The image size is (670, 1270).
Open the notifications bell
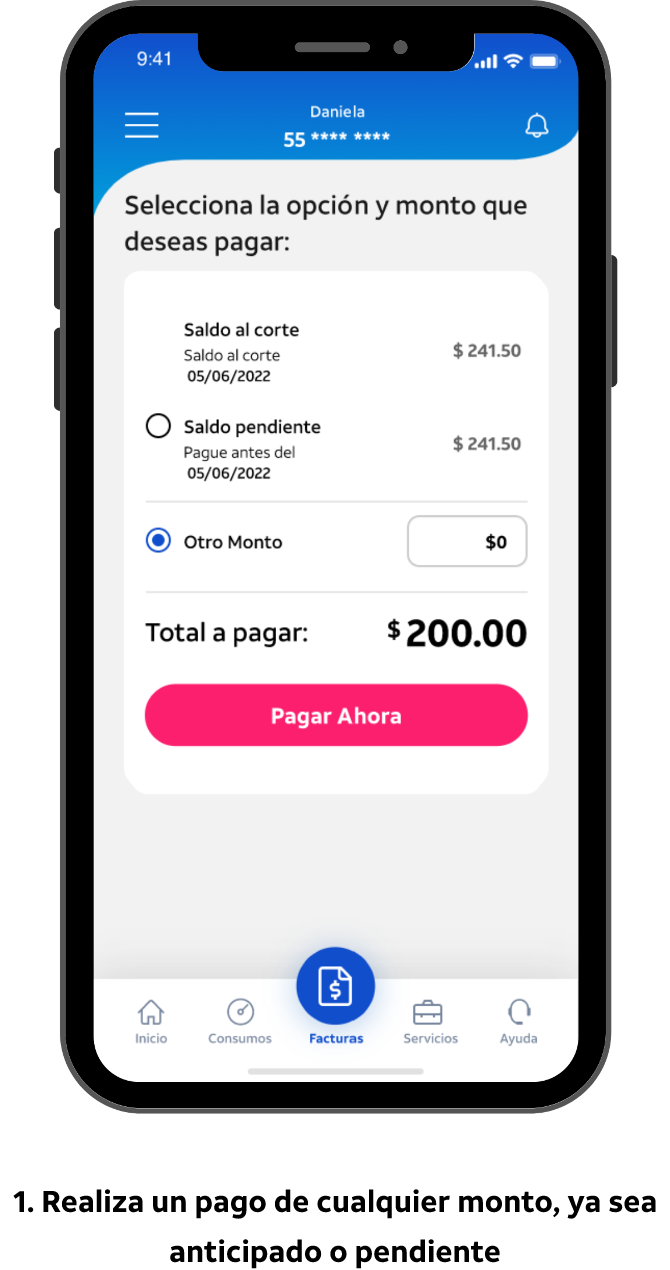click(537, 125)
